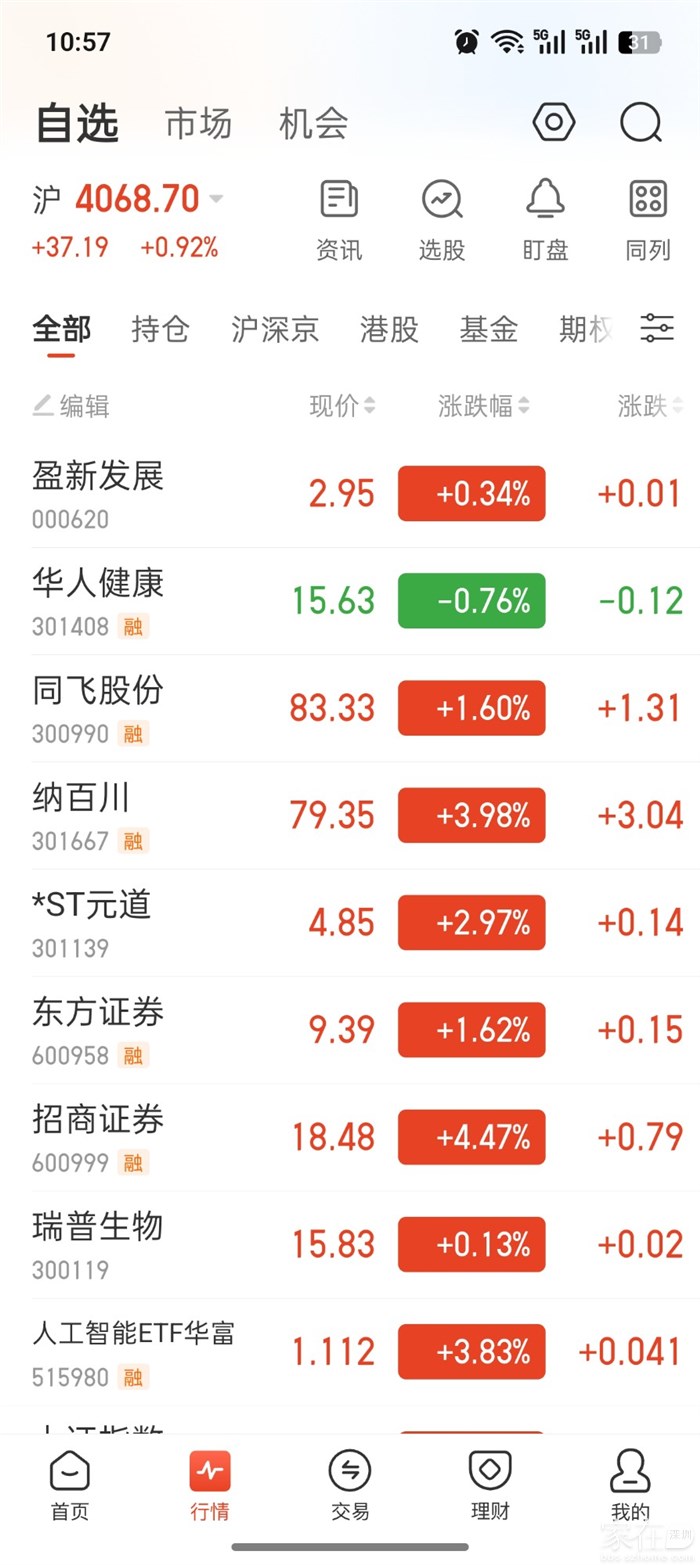700x1565 pixels.
Task: Open the 盯盘 alert bell
Action: 545,221
